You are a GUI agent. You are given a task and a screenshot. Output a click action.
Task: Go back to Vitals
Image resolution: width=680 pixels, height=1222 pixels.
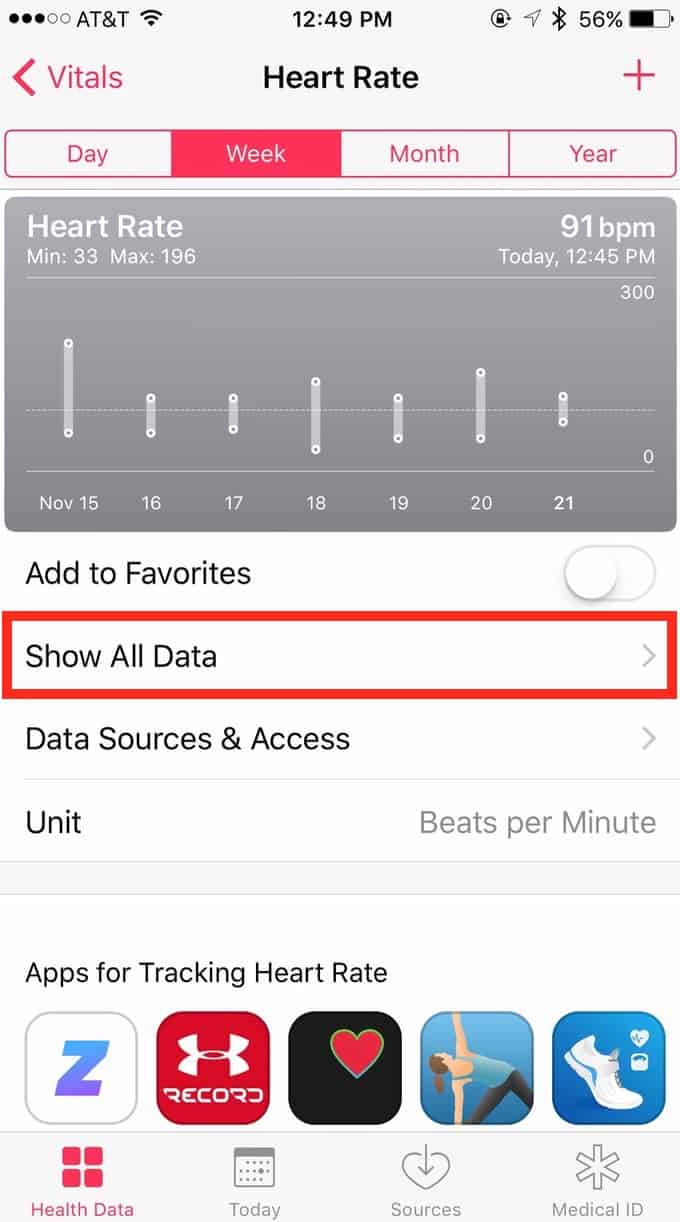point(67,78)
